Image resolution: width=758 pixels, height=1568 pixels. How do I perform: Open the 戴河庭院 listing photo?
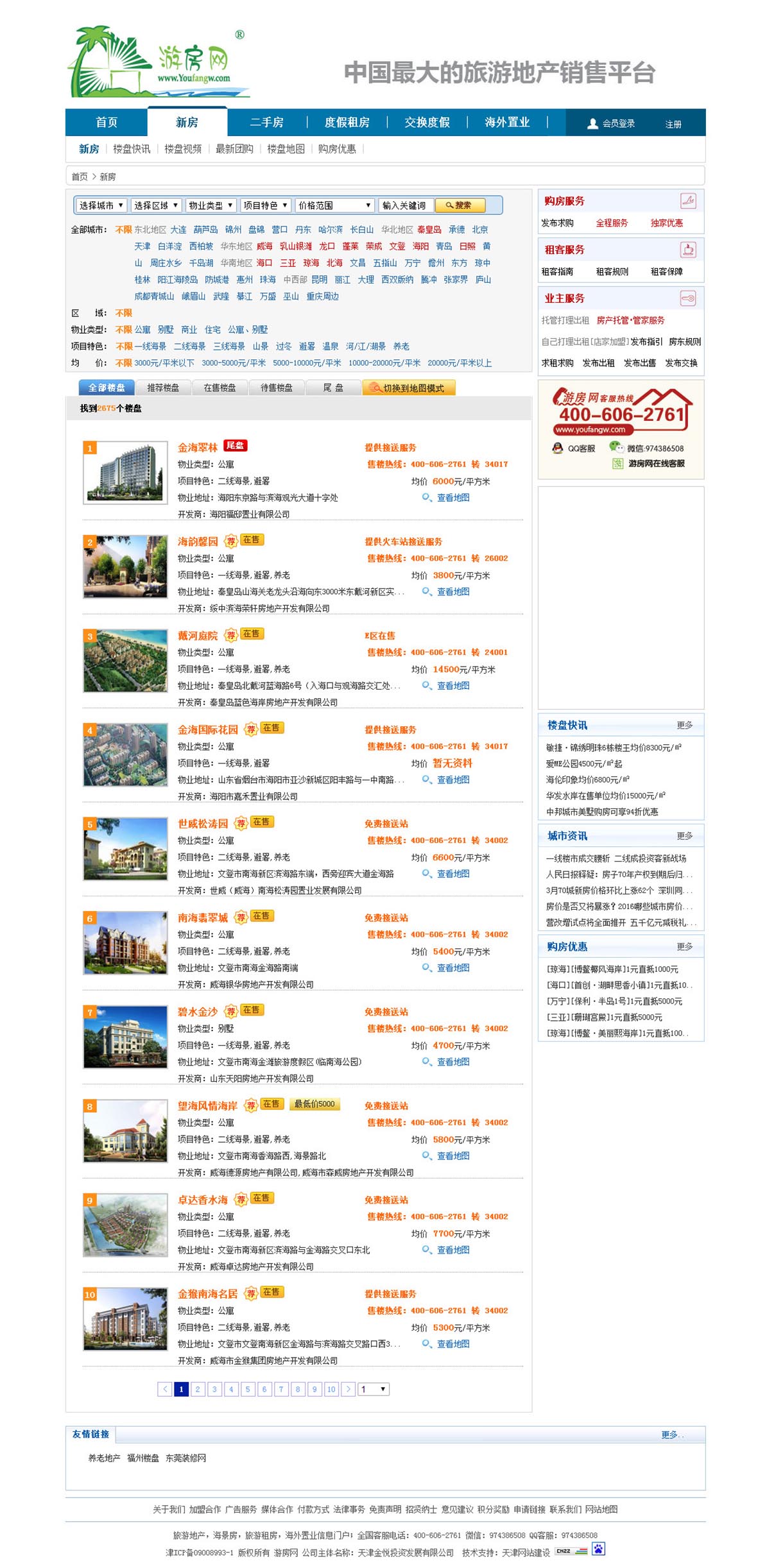click(x=126, y=661)
